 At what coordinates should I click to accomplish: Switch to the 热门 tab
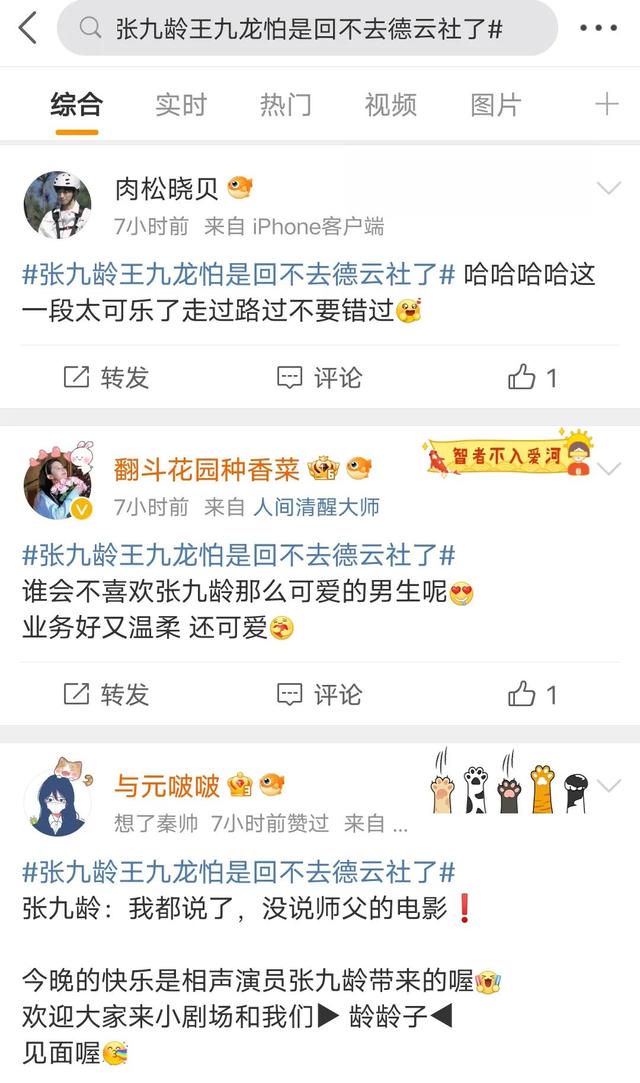285,104
